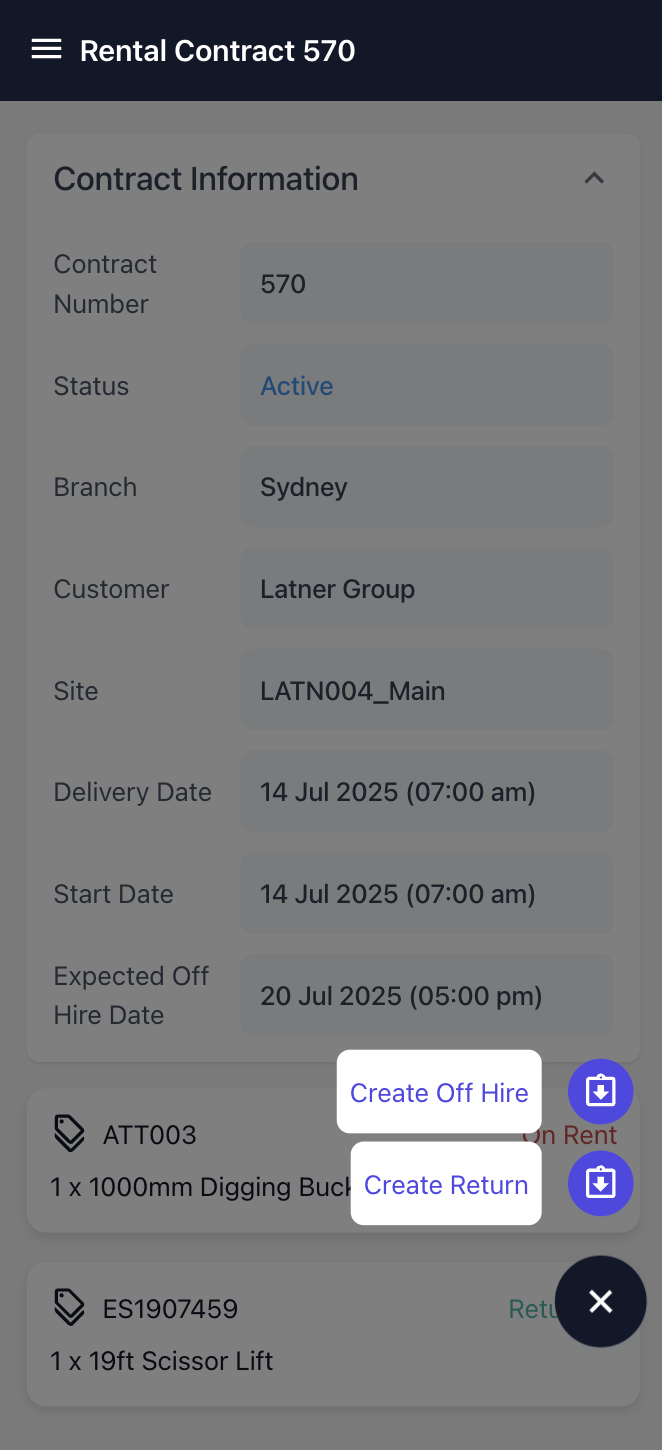Collapse the Contract Information section

click(x=594, y=179)
